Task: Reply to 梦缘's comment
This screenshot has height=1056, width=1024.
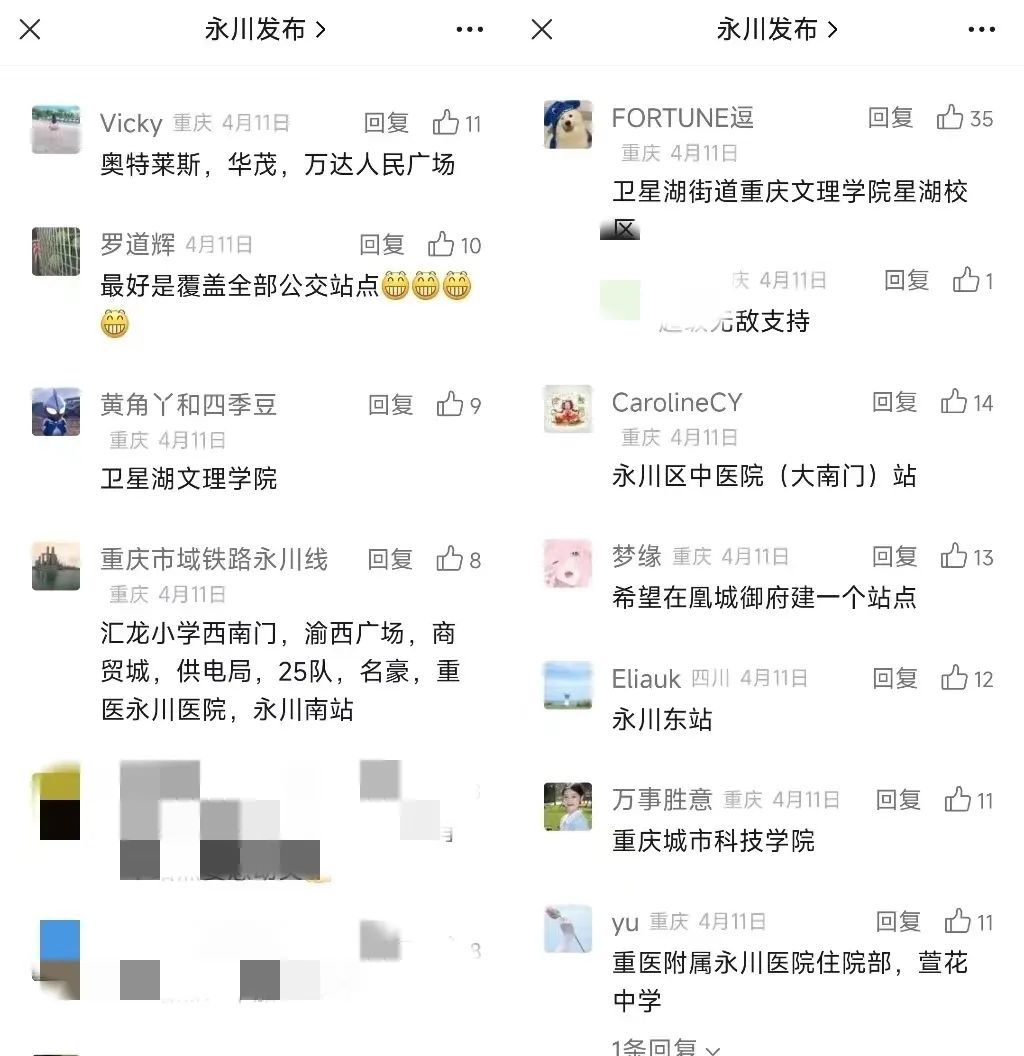Action: point(894,556)
